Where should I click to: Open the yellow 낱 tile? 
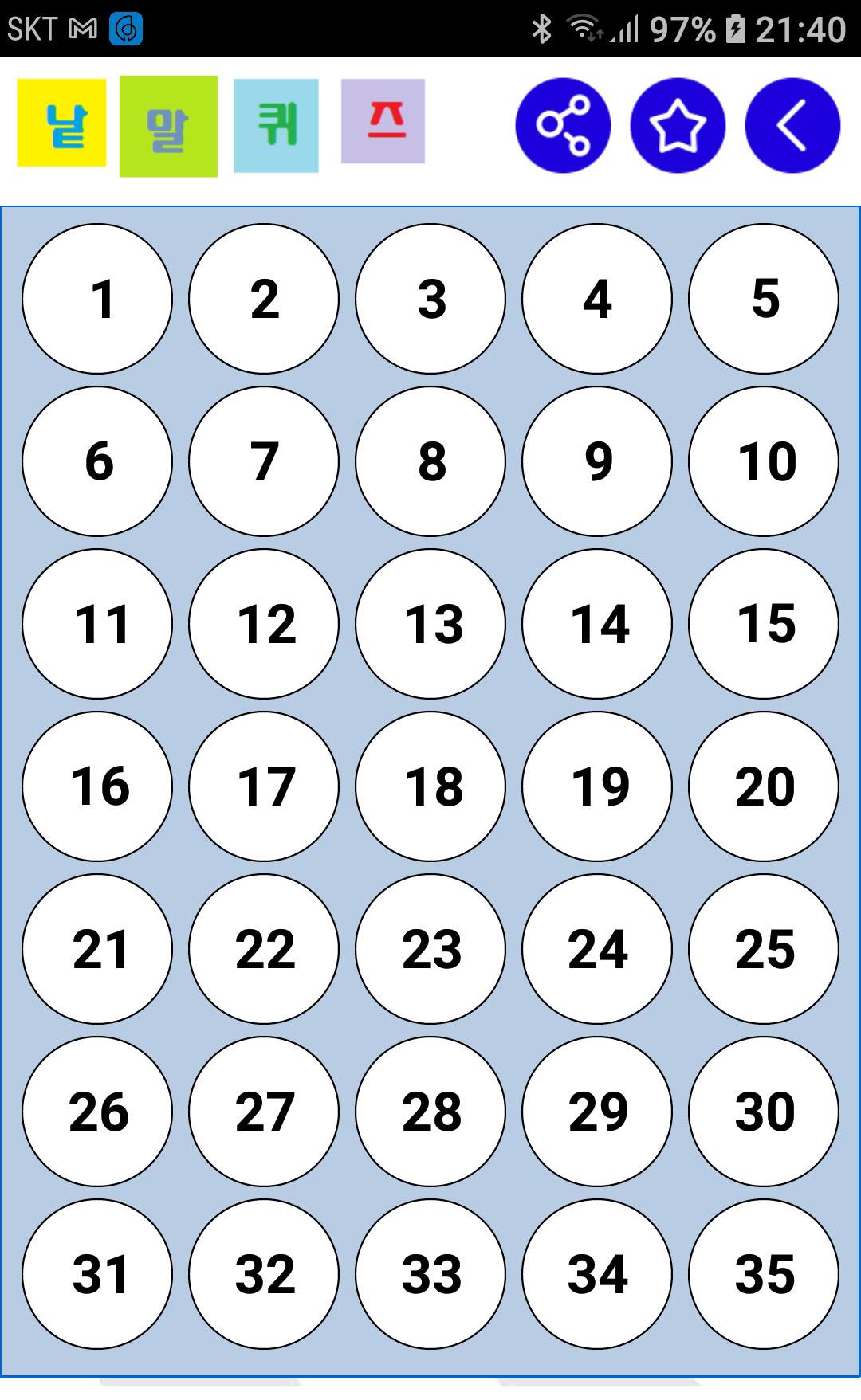62,123
